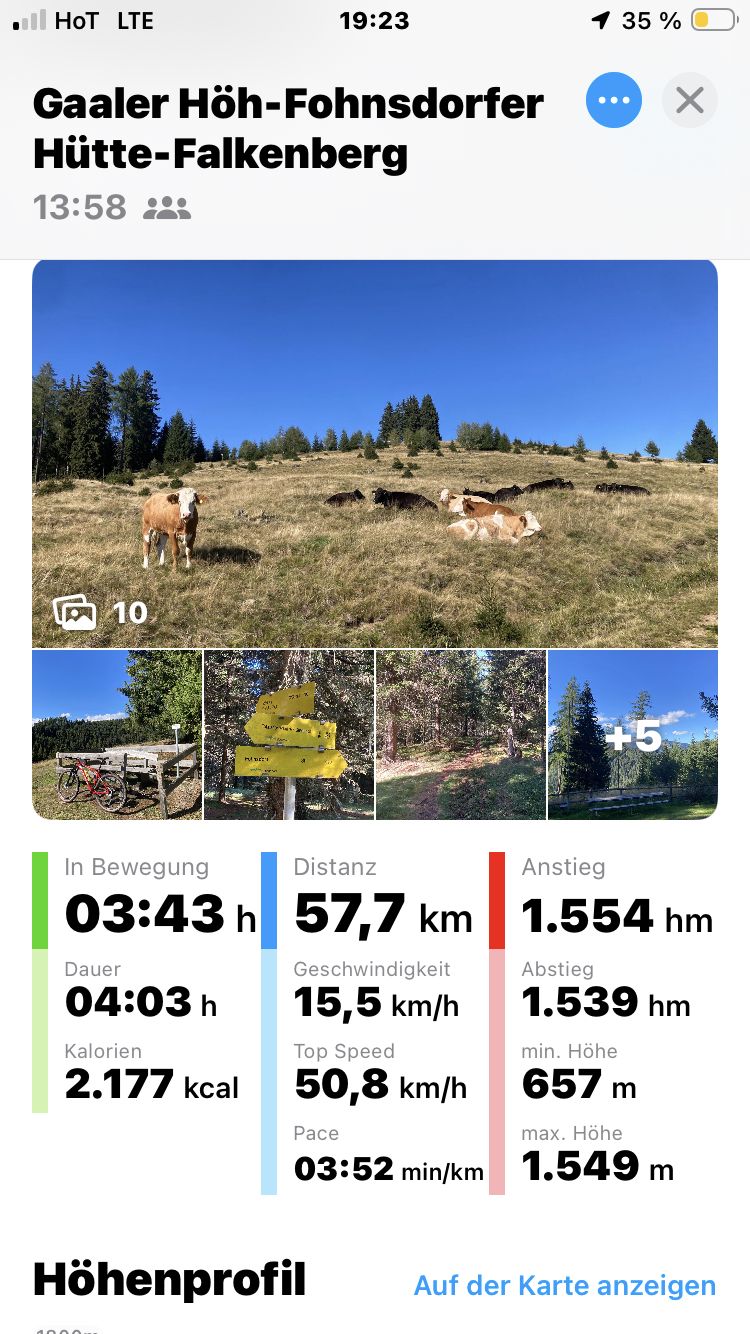Open the forest path photo
The width and height of the screenshot is (750, 1334).
461,735
